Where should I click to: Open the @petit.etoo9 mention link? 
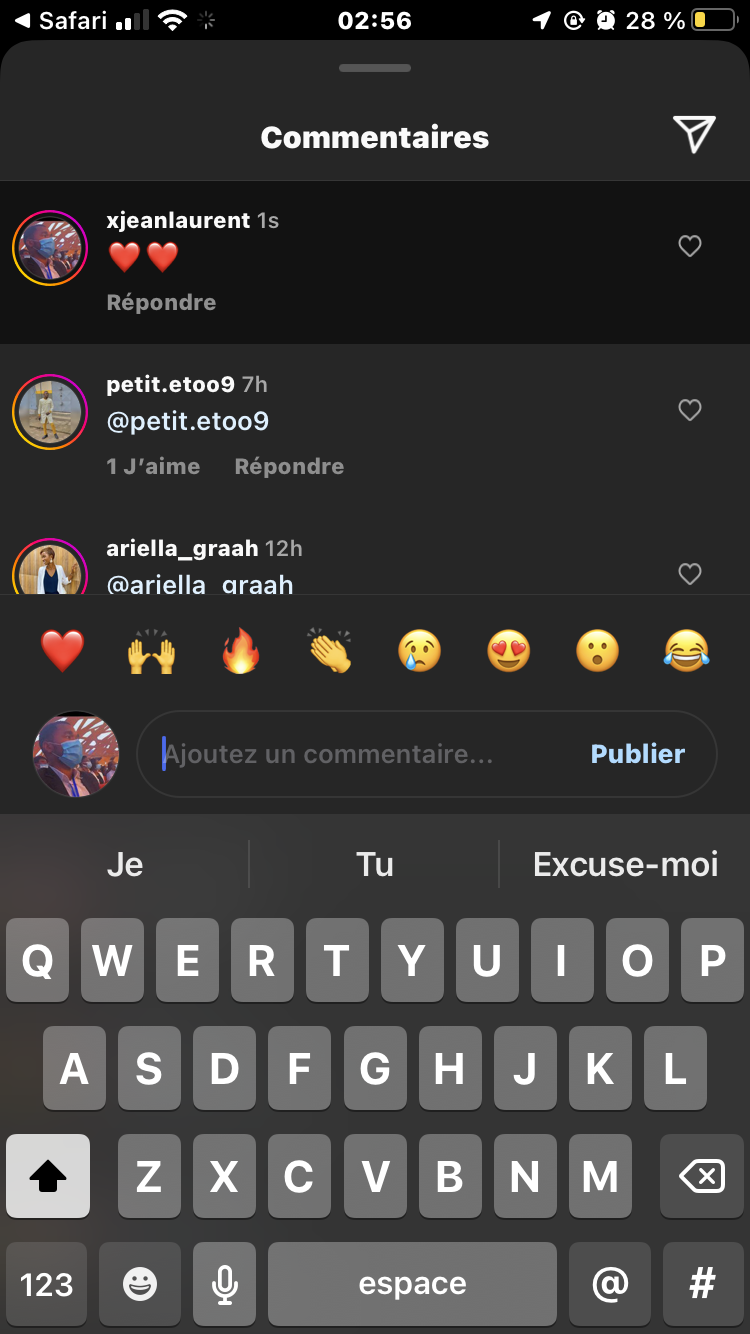188,422
